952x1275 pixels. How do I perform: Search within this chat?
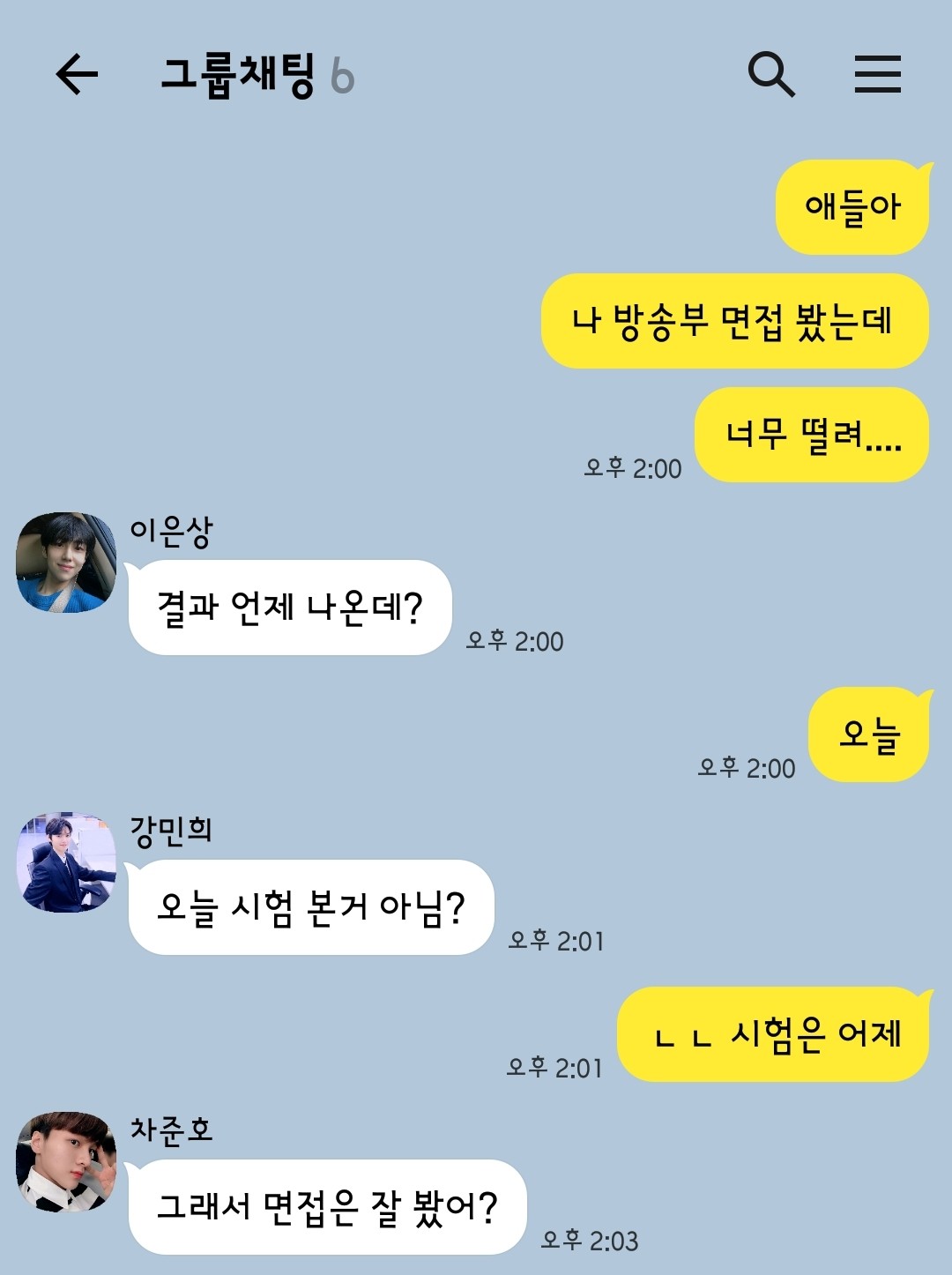point(770,74)
